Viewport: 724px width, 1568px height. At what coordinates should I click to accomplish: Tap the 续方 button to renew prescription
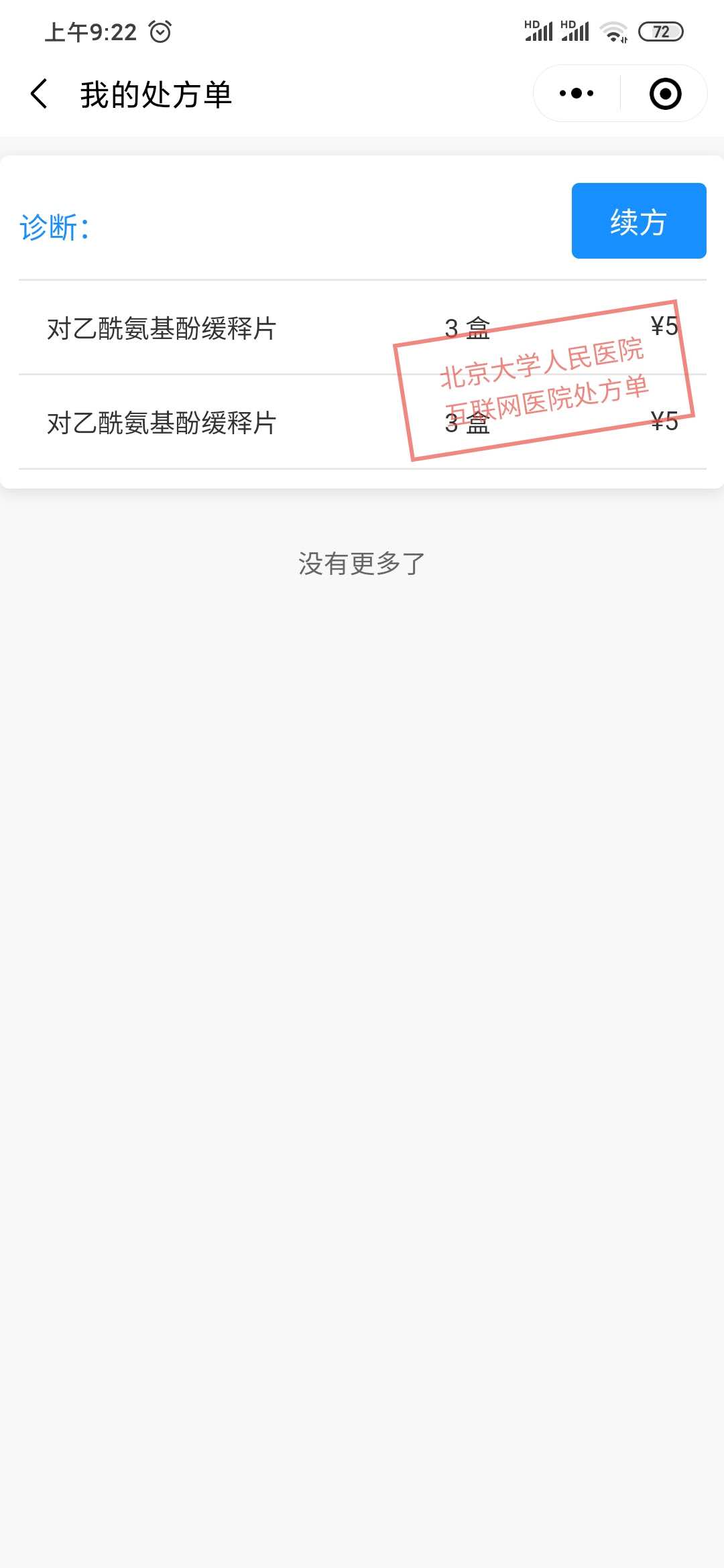[x=639, y=220]
